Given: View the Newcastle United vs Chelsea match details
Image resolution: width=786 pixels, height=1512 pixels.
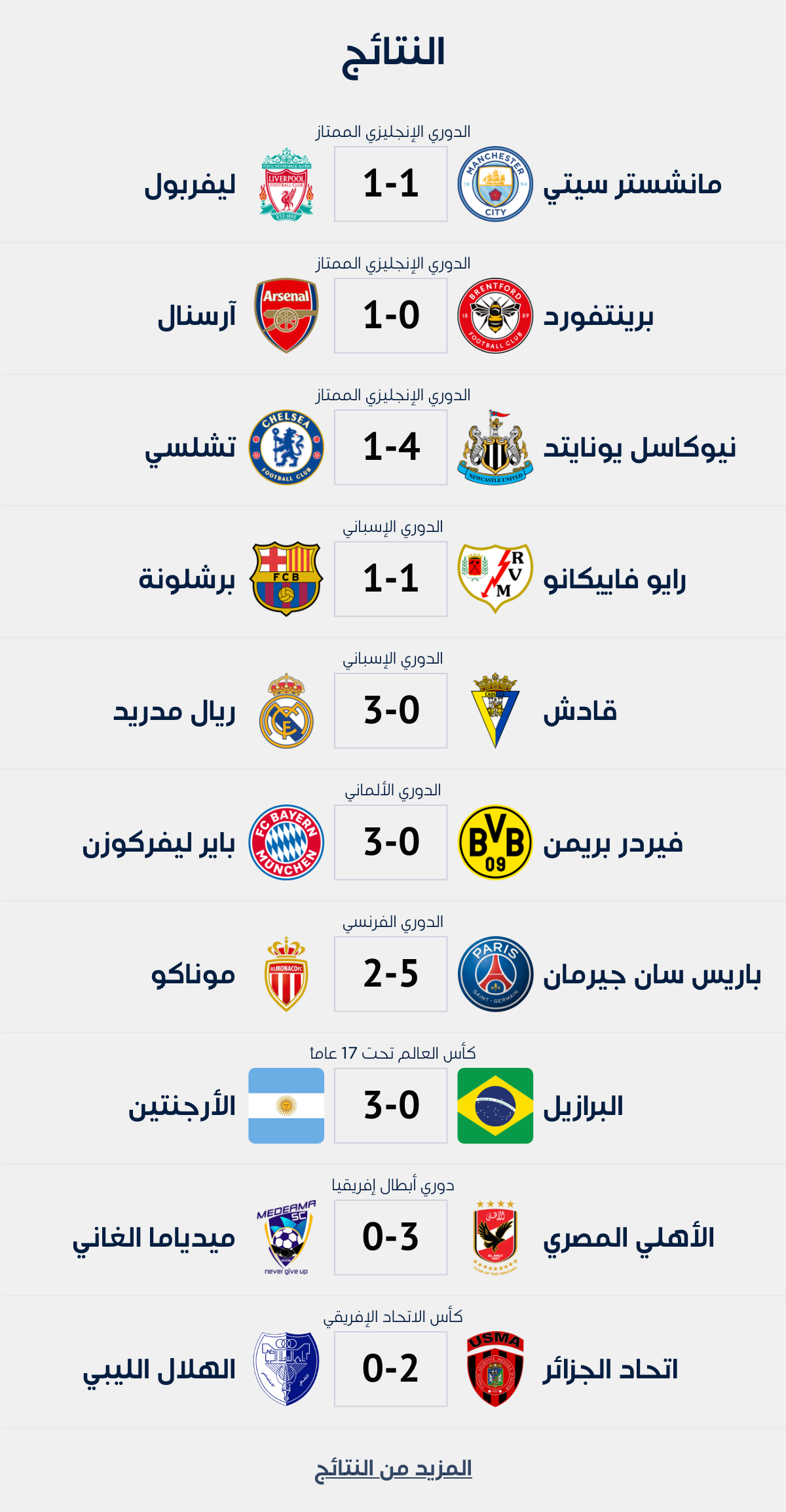Looking at the screenshot, I should pyautogui.click(x=391, y=447).
